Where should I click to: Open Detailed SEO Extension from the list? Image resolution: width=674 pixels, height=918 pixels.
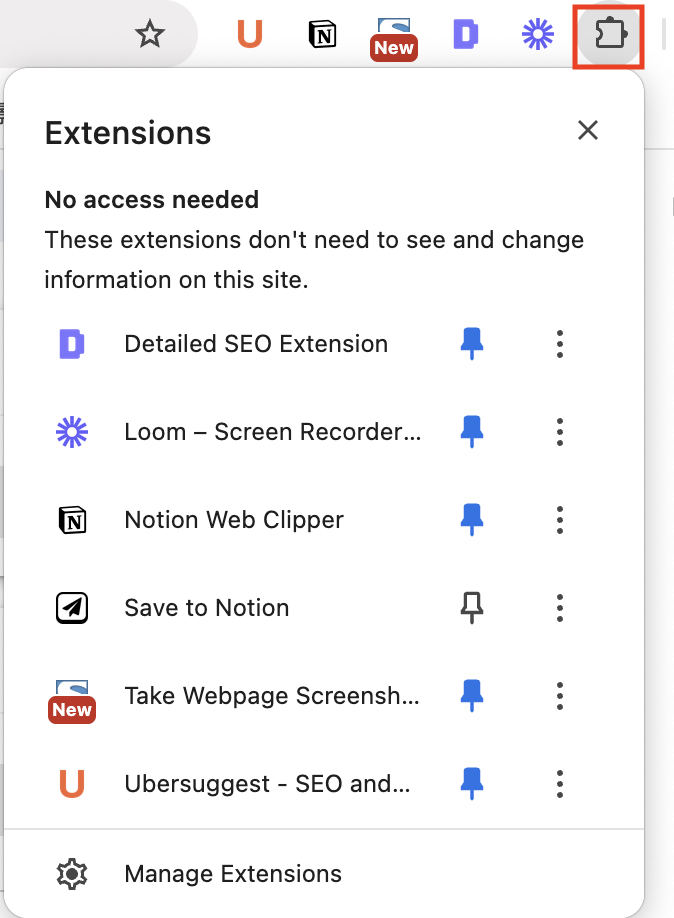tap(255, 344)
